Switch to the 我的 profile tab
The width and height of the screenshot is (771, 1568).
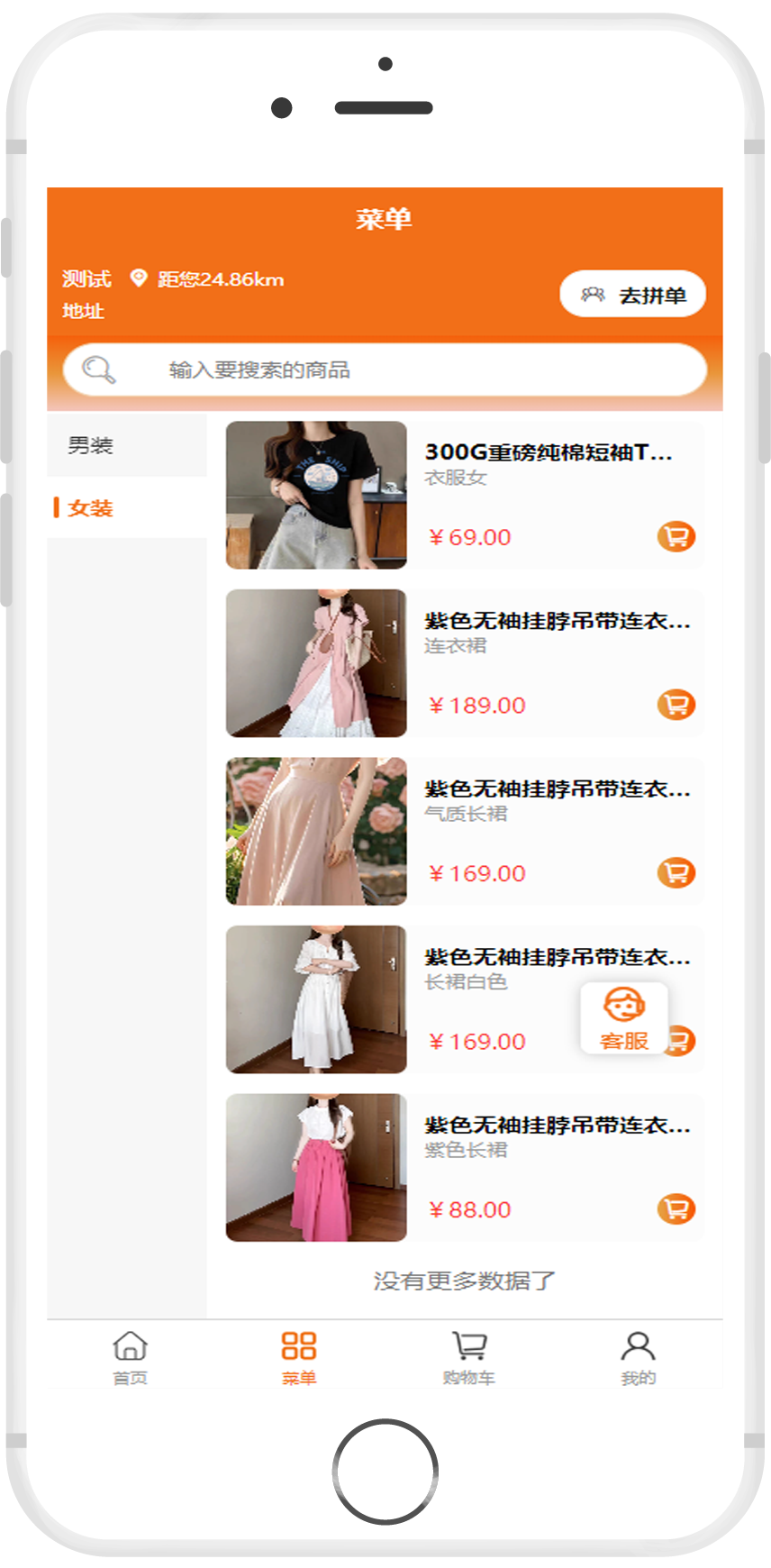click(x=638, y=1356)
